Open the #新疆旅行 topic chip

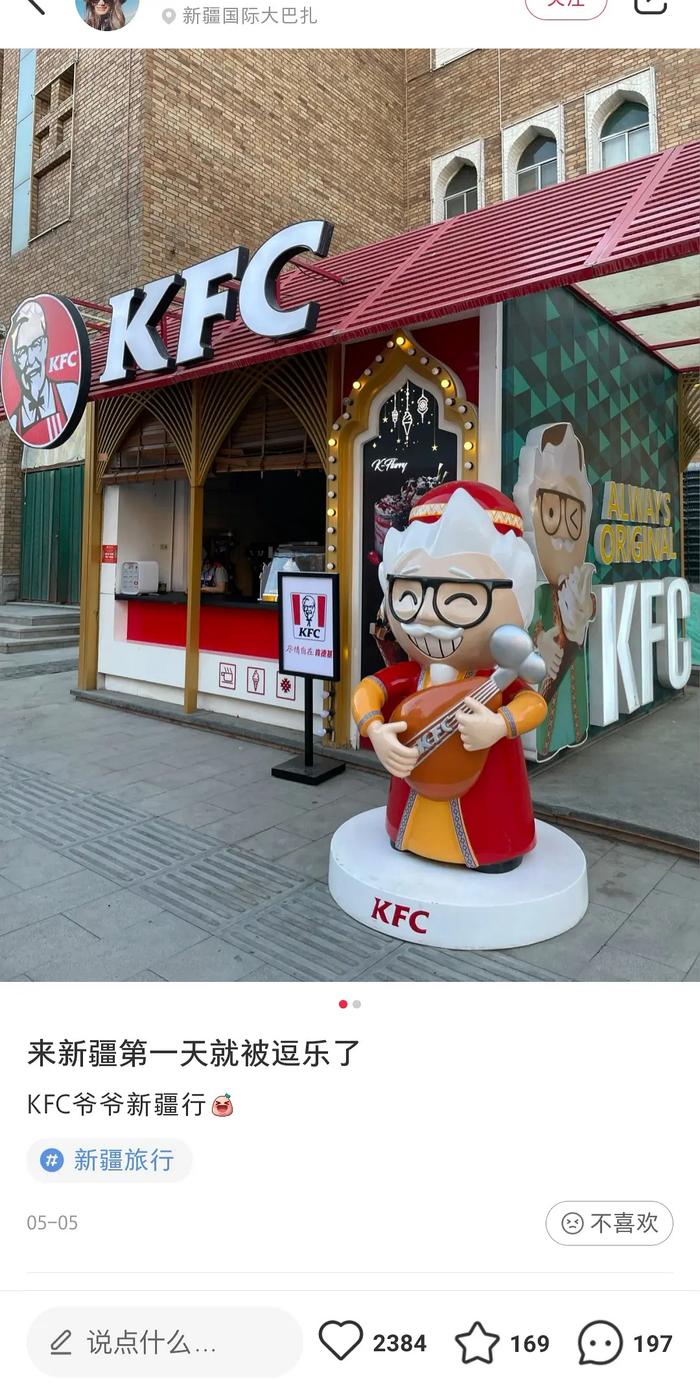click(x=109, y=1160)
